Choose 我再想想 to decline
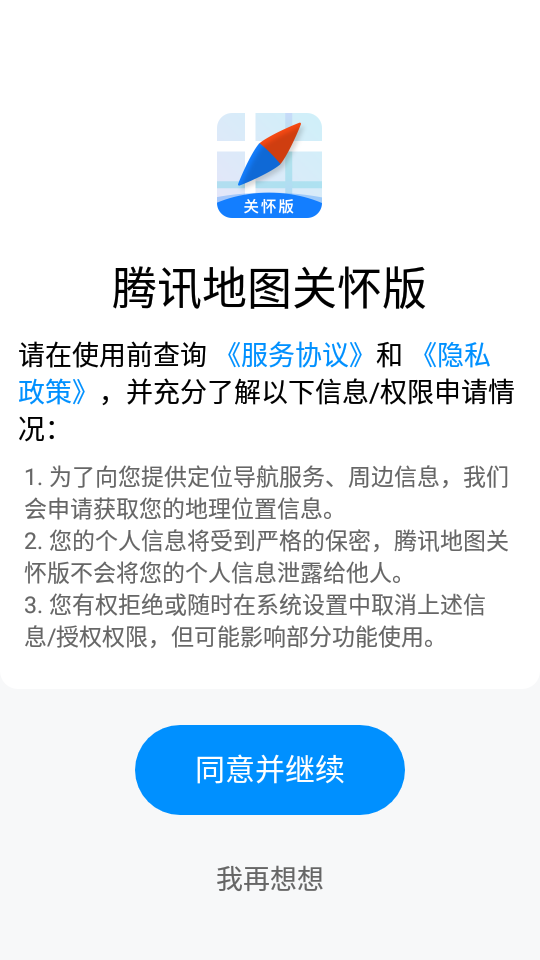The height and width of the screenshot is (960, 540). [269, 879]
